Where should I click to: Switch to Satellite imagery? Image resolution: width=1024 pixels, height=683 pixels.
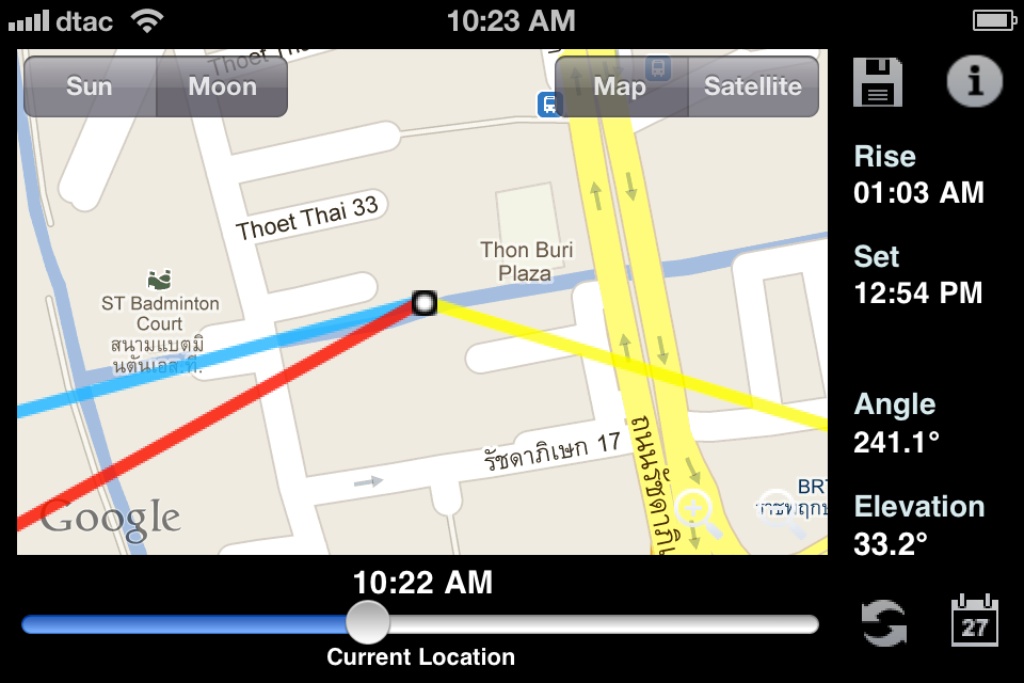click(x=753, y=87)
